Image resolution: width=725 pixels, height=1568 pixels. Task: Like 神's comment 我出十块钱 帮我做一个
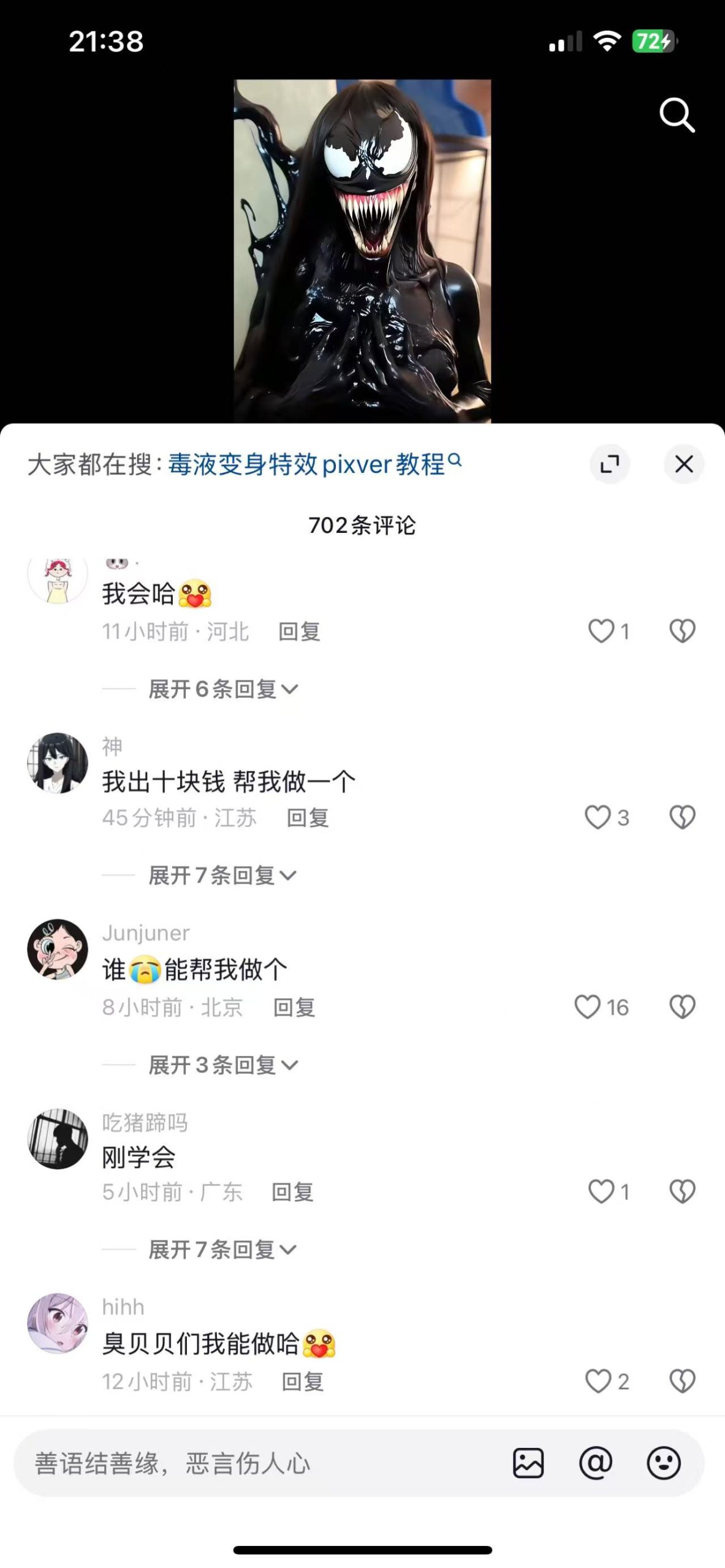[598, 817]
